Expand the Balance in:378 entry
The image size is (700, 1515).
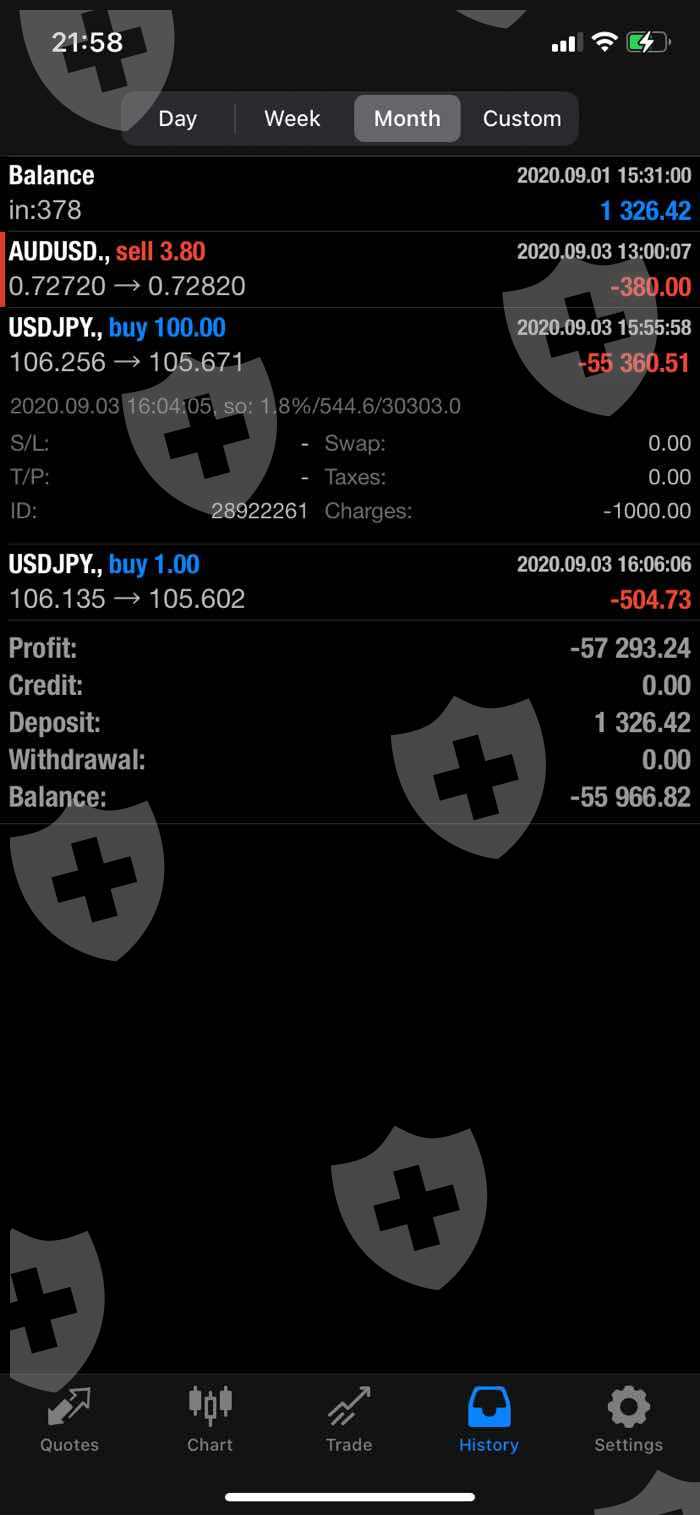350,193
